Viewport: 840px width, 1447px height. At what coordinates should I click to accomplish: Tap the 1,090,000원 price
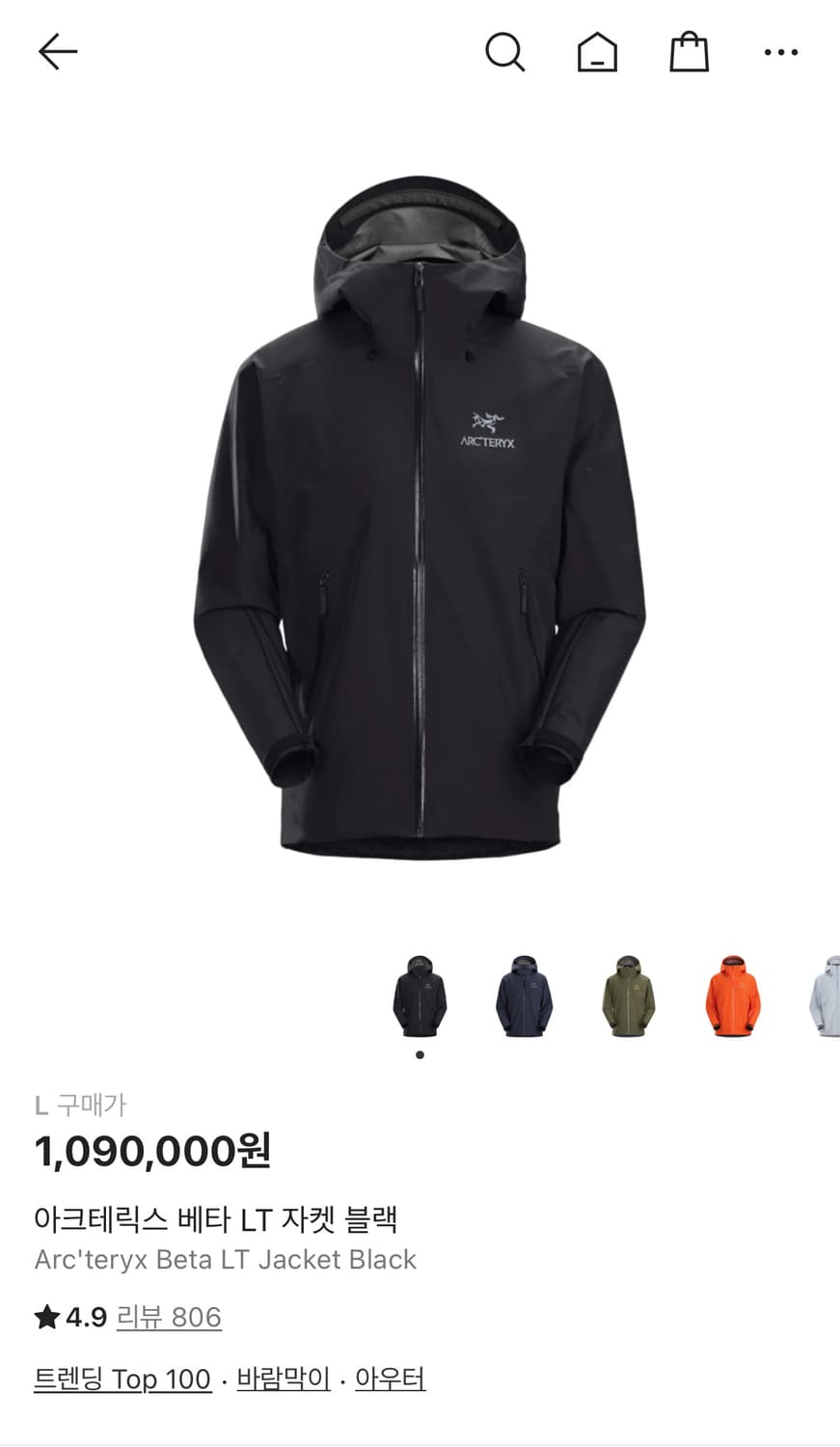[154, 1150]
